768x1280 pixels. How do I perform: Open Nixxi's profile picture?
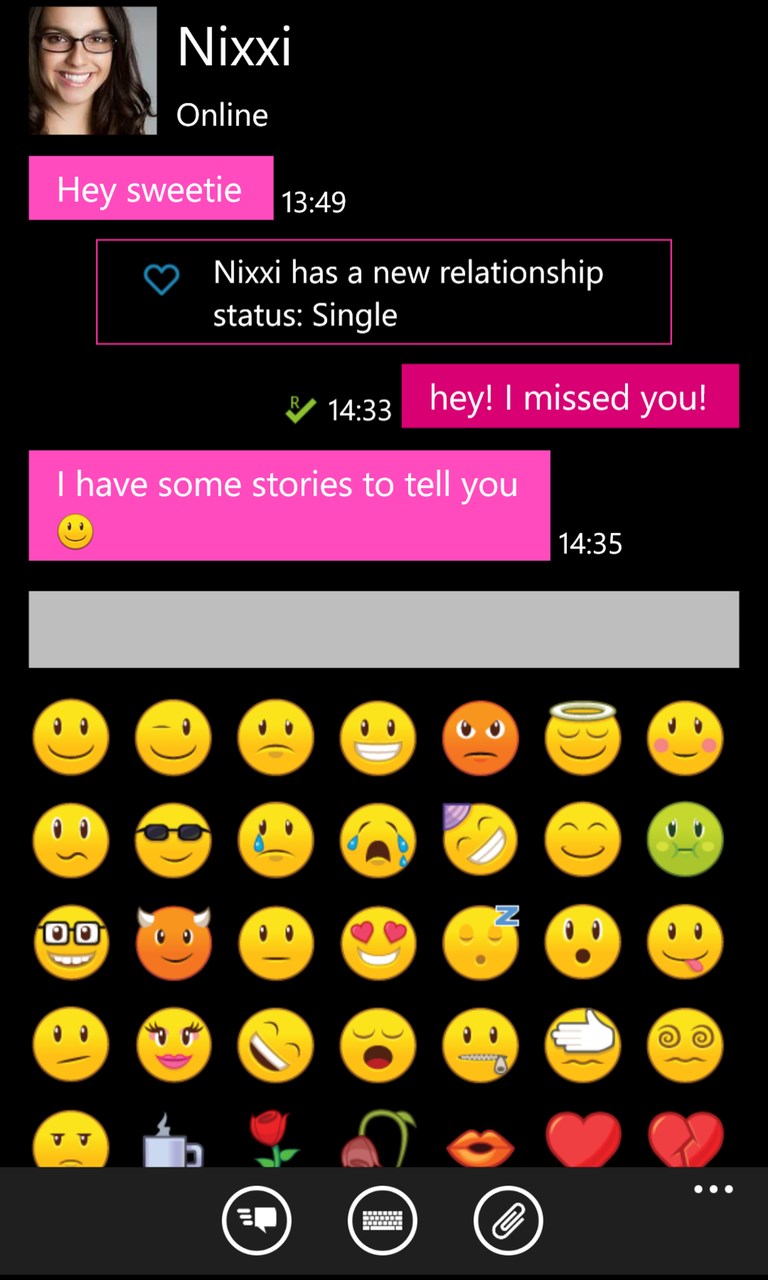(92, 70)
